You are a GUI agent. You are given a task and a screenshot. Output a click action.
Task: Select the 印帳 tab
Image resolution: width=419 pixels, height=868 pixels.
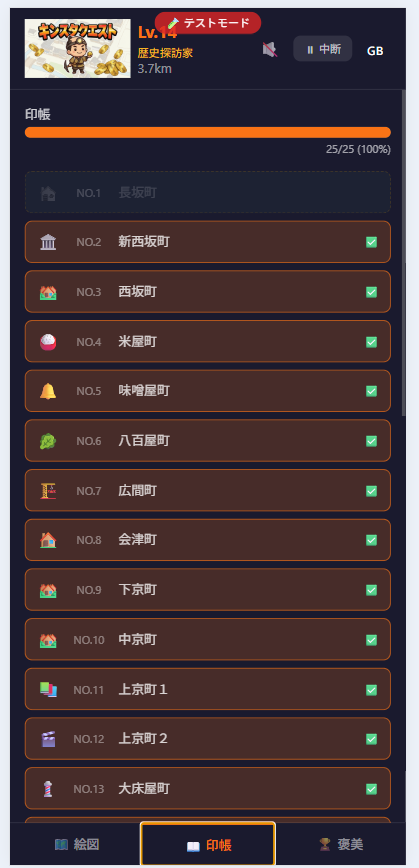point(208,844)
